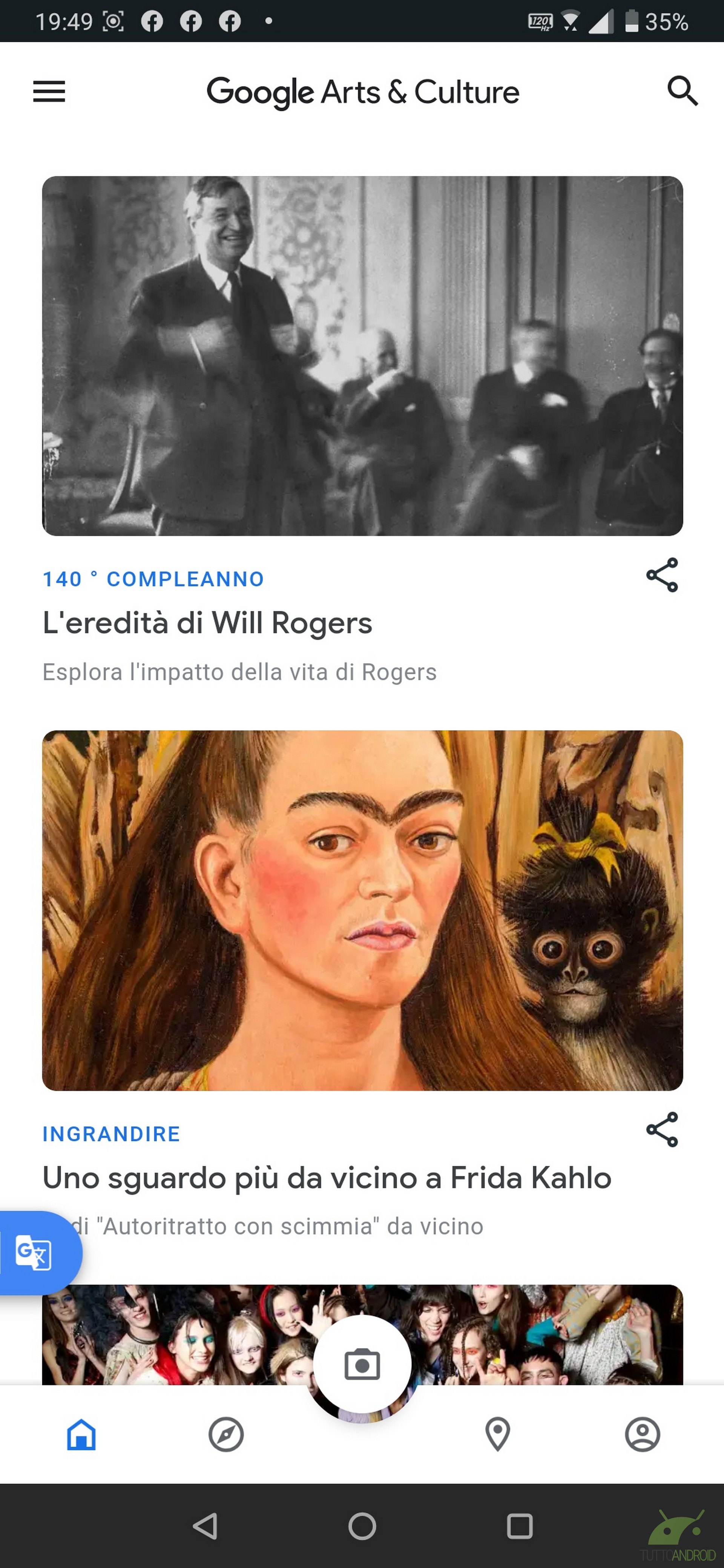
Task: Share the Frida Kahlo story
Action: (662, 1130)
